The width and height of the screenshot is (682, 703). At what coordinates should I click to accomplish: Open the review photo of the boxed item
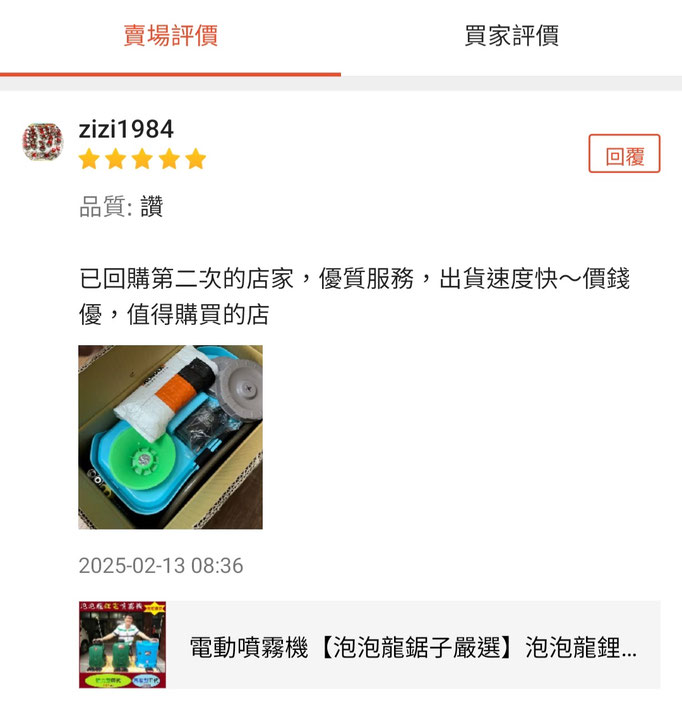(171, 437)
